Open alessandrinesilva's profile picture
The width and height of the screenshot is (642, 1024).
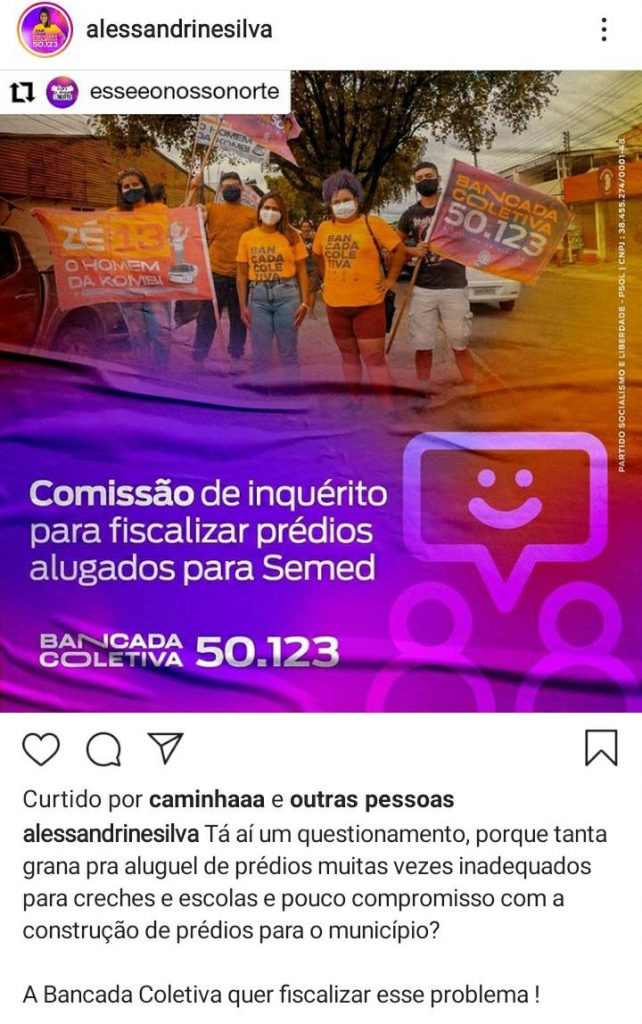(45, 30)
